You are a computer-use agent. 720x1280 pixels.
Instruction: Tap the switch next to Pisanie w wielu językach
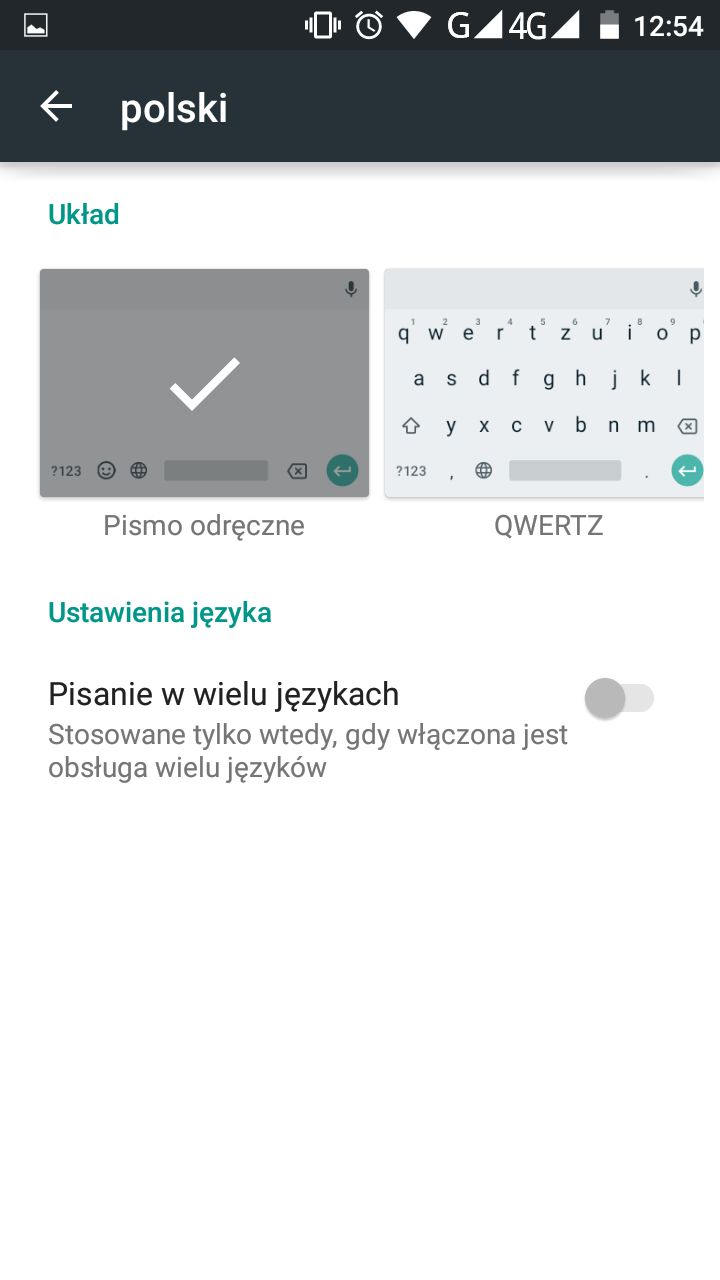pyautogui.click(x=619, y=698)
